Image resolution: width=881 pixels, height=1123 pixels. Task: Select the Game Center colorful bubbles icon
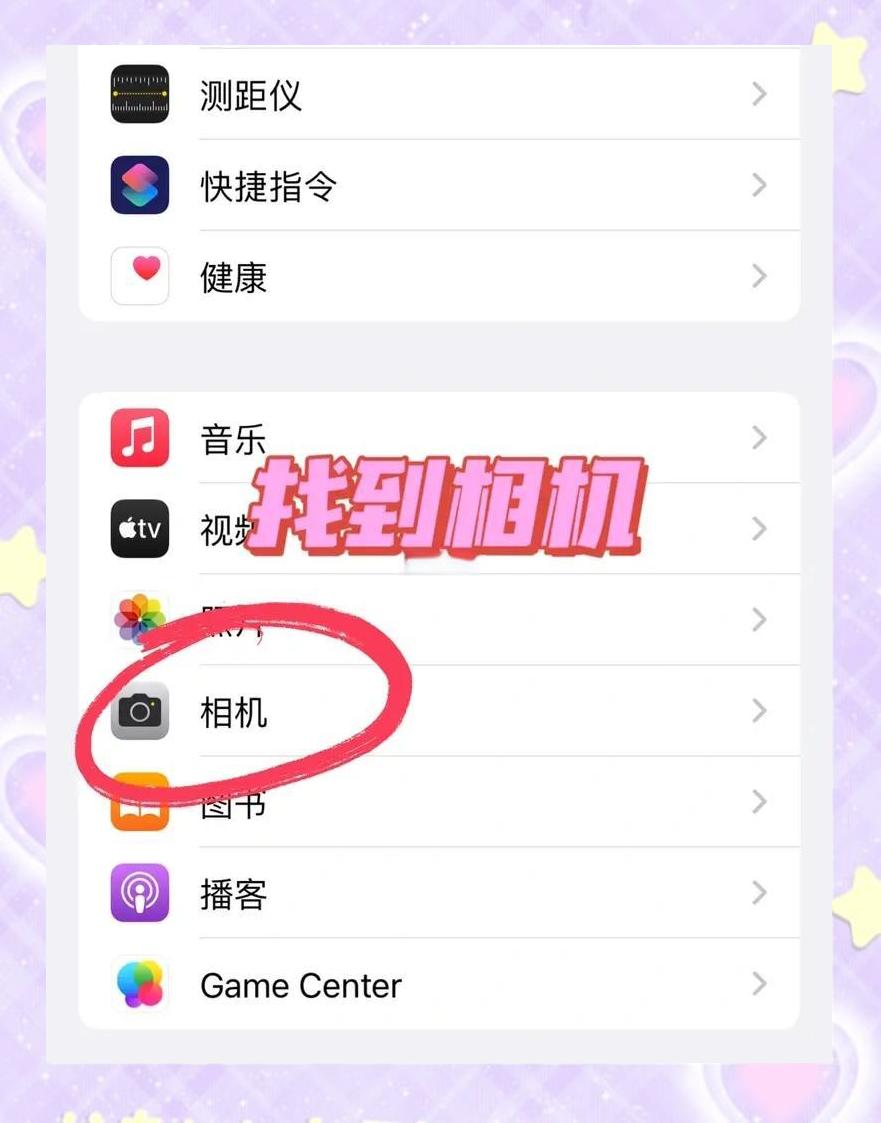pos(139,985)
